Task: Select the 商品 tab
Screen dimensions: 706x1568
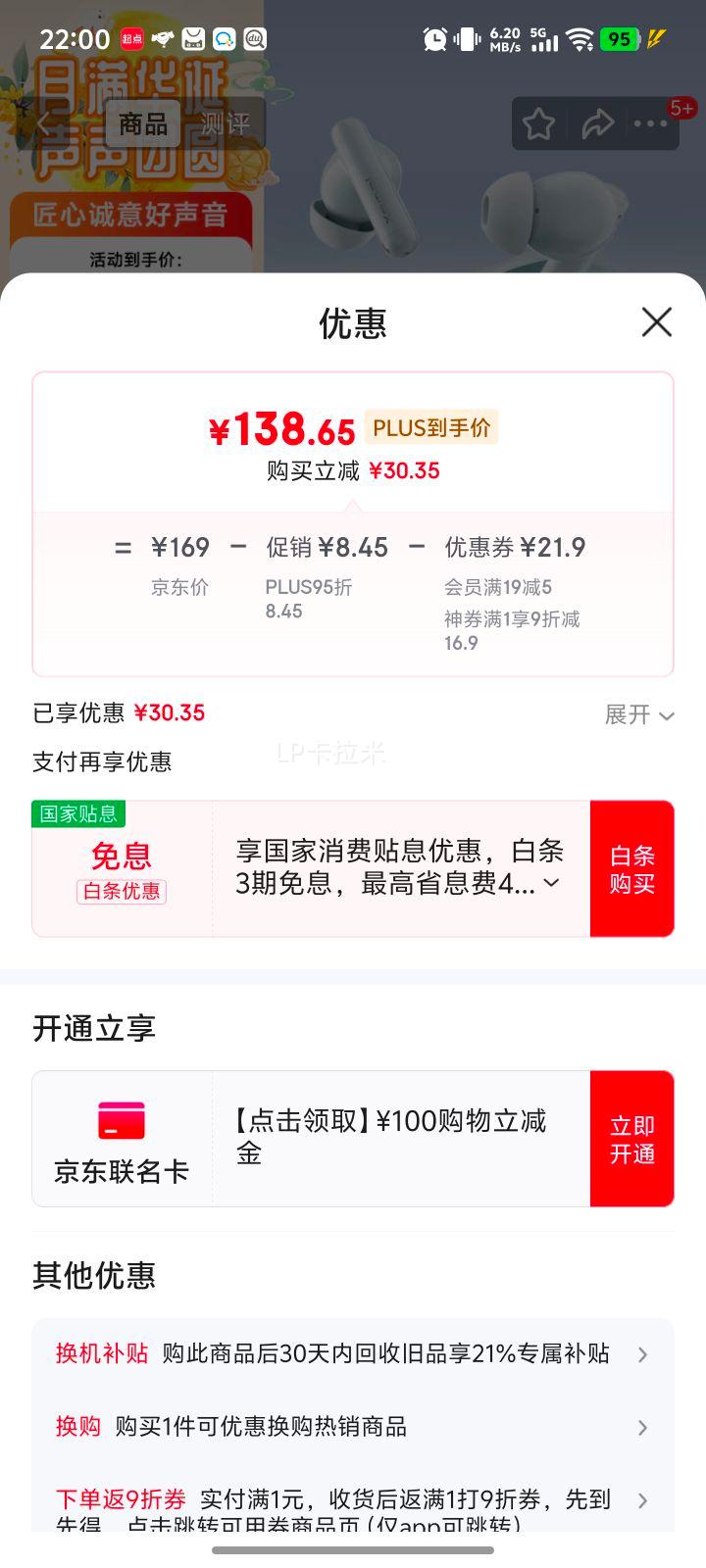Action: (143, 124)
